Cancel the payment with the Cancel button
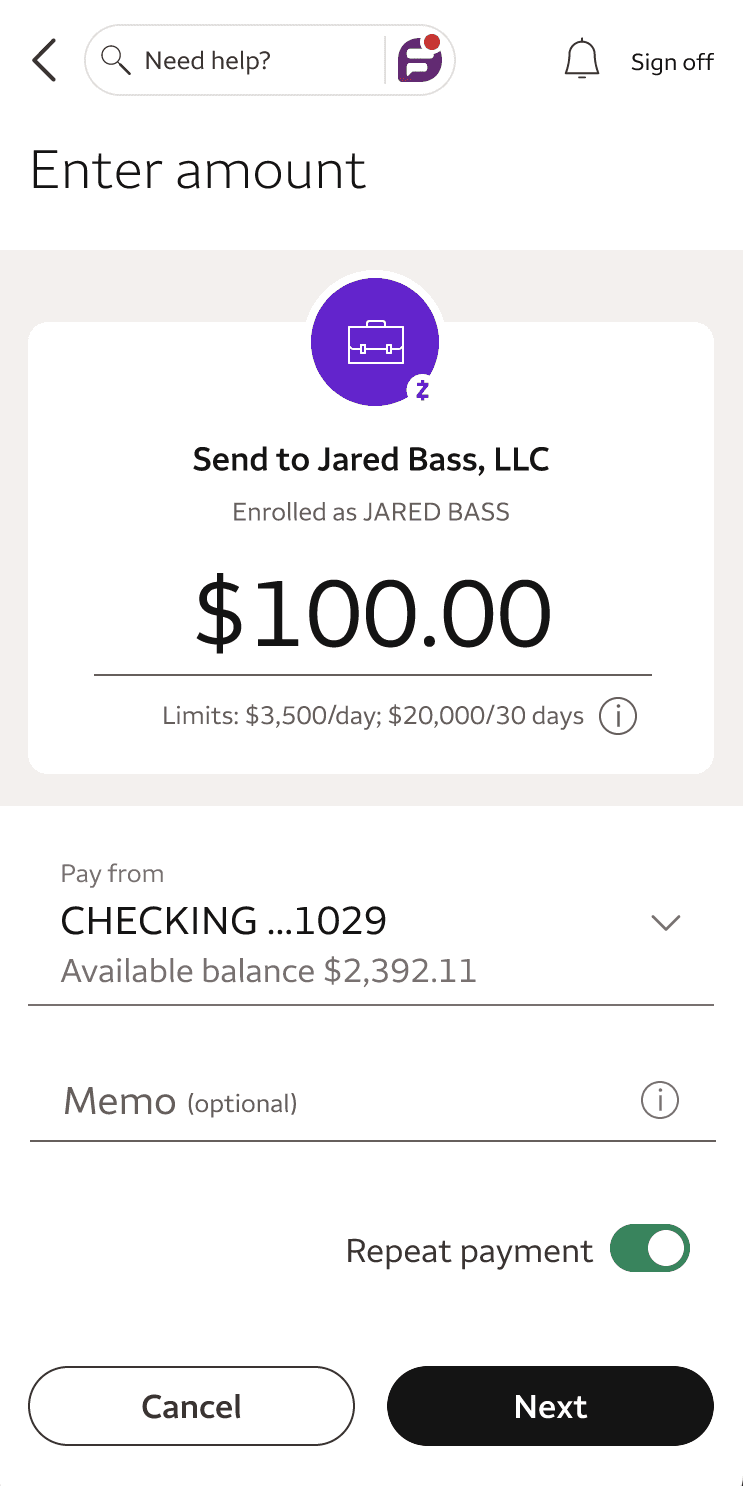 (191, 1406)
